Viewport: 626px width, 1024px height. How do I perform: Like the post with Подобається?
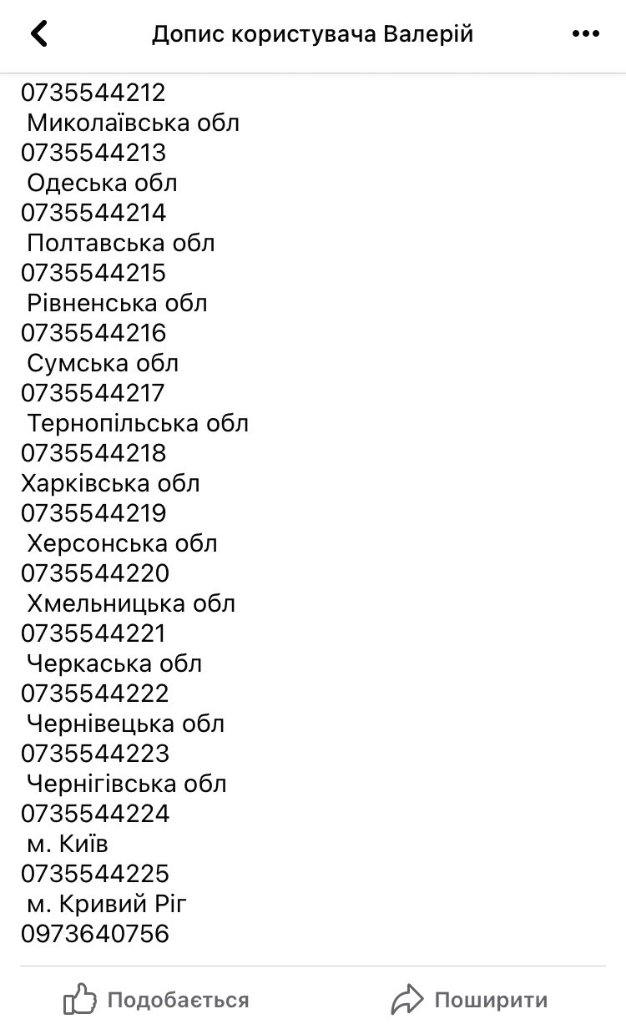[156, 998]
